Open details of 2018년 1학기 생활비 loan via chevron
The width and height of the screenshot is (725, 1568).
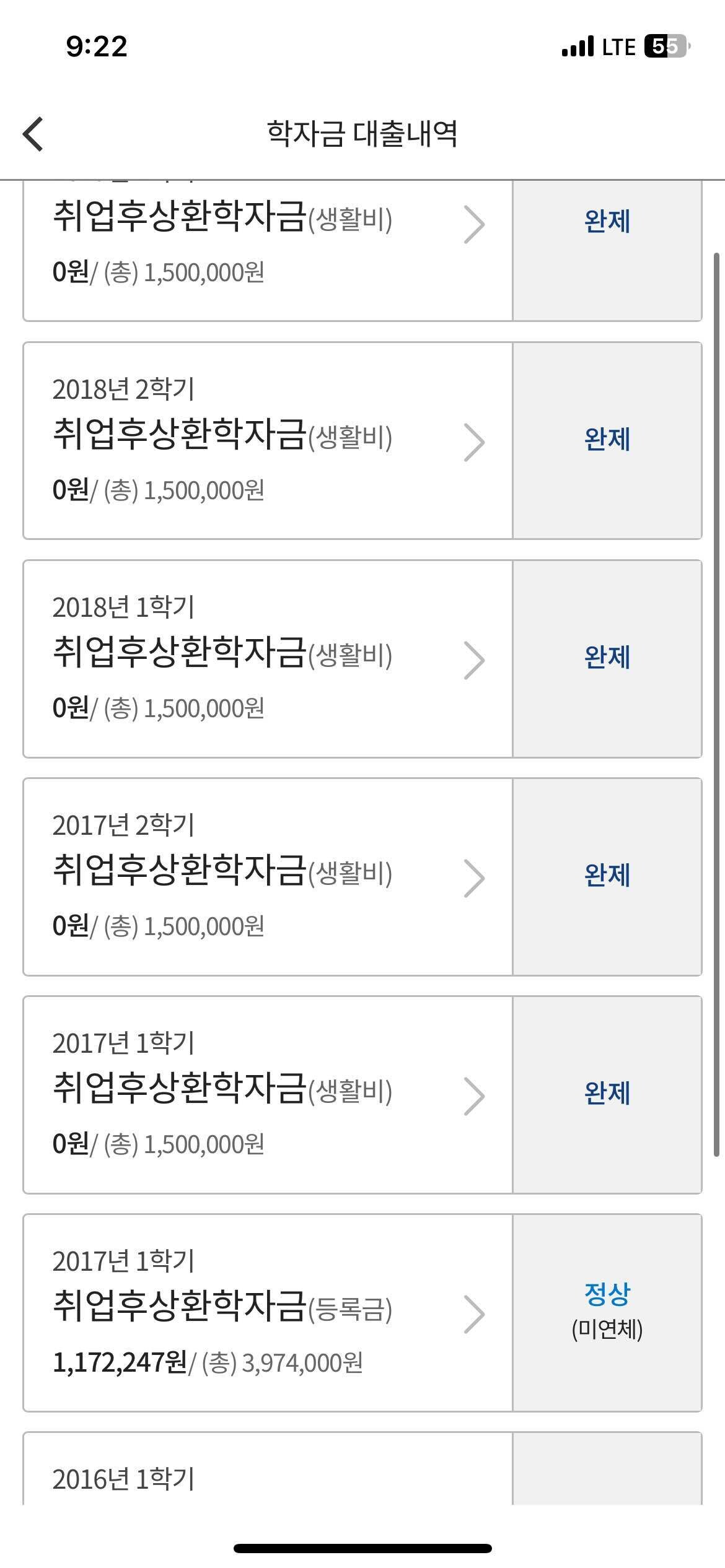coord(475,660)
